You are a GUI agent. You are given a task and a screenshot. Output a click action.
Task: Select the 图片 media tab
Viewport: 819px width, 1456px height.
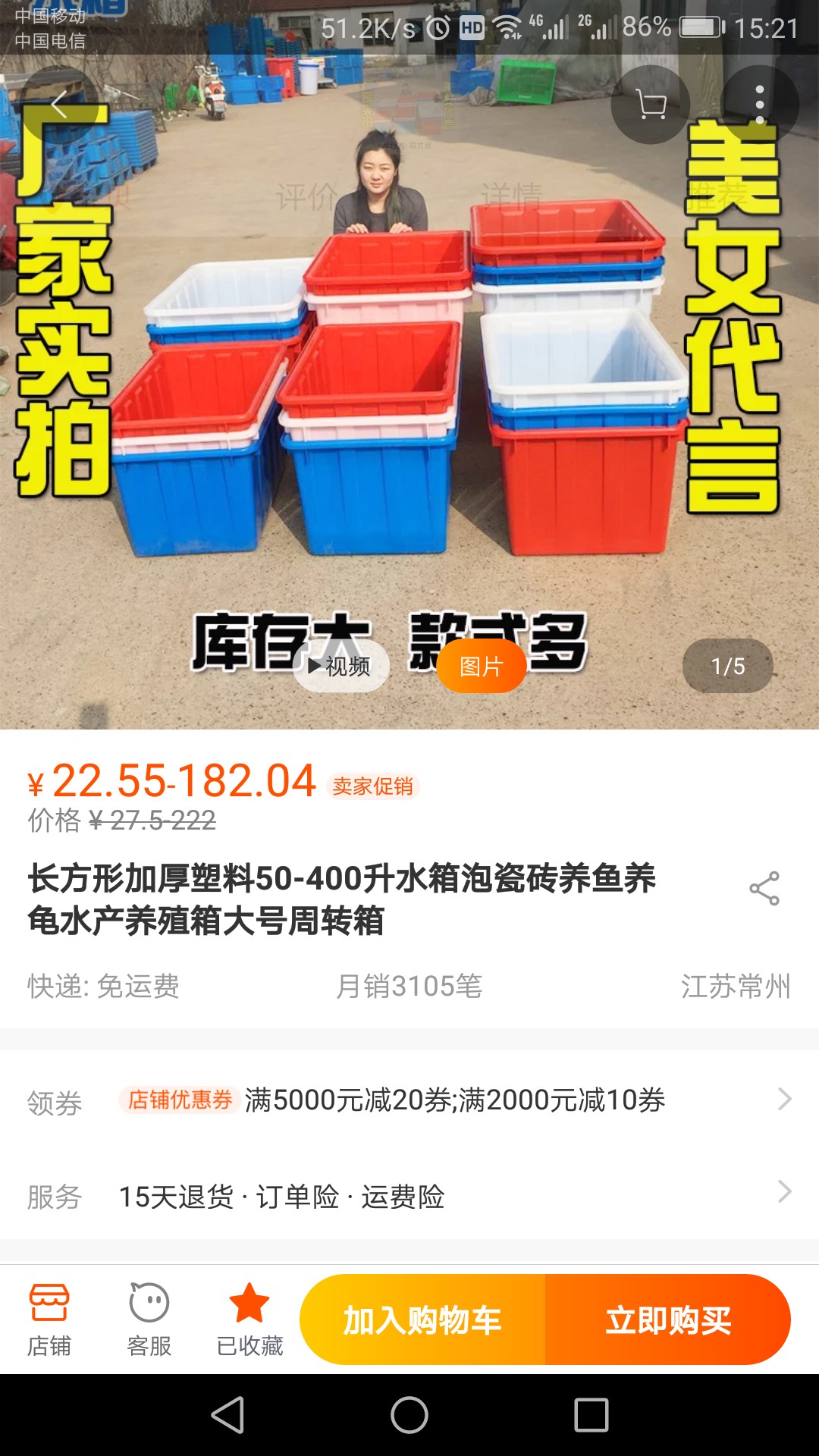coord(481,667)
